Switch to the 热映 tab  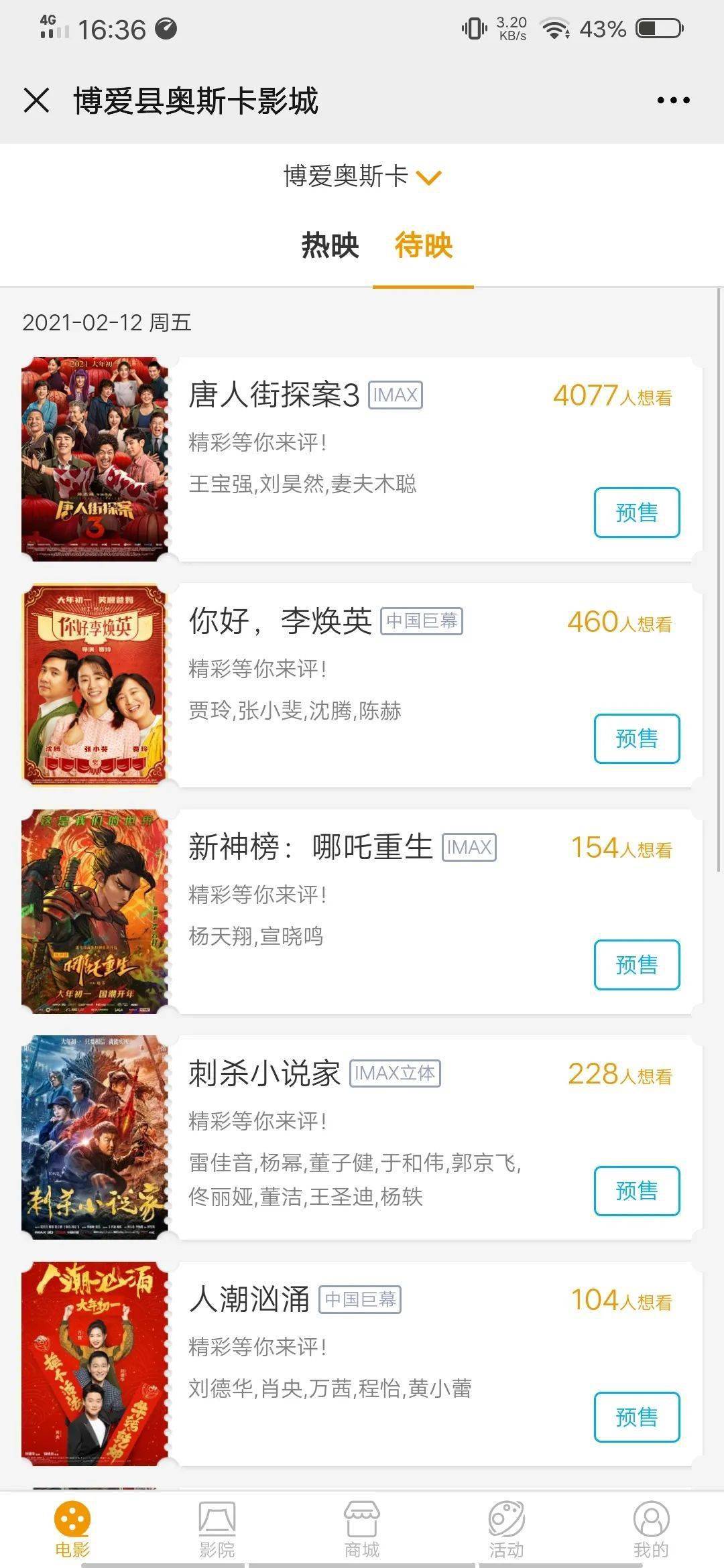click(328, 247)
